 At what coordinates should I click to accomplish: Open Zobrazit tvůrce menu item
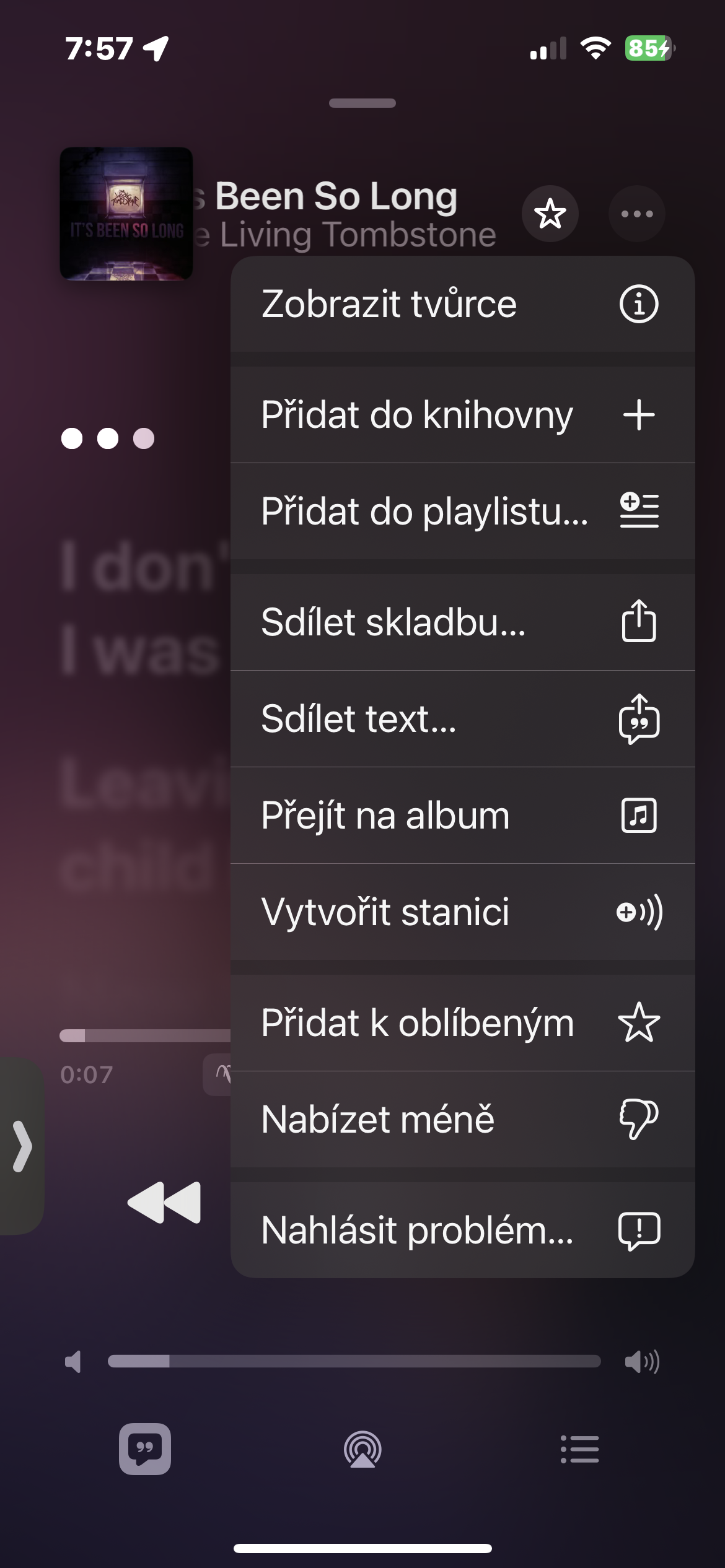click(462, 304)
